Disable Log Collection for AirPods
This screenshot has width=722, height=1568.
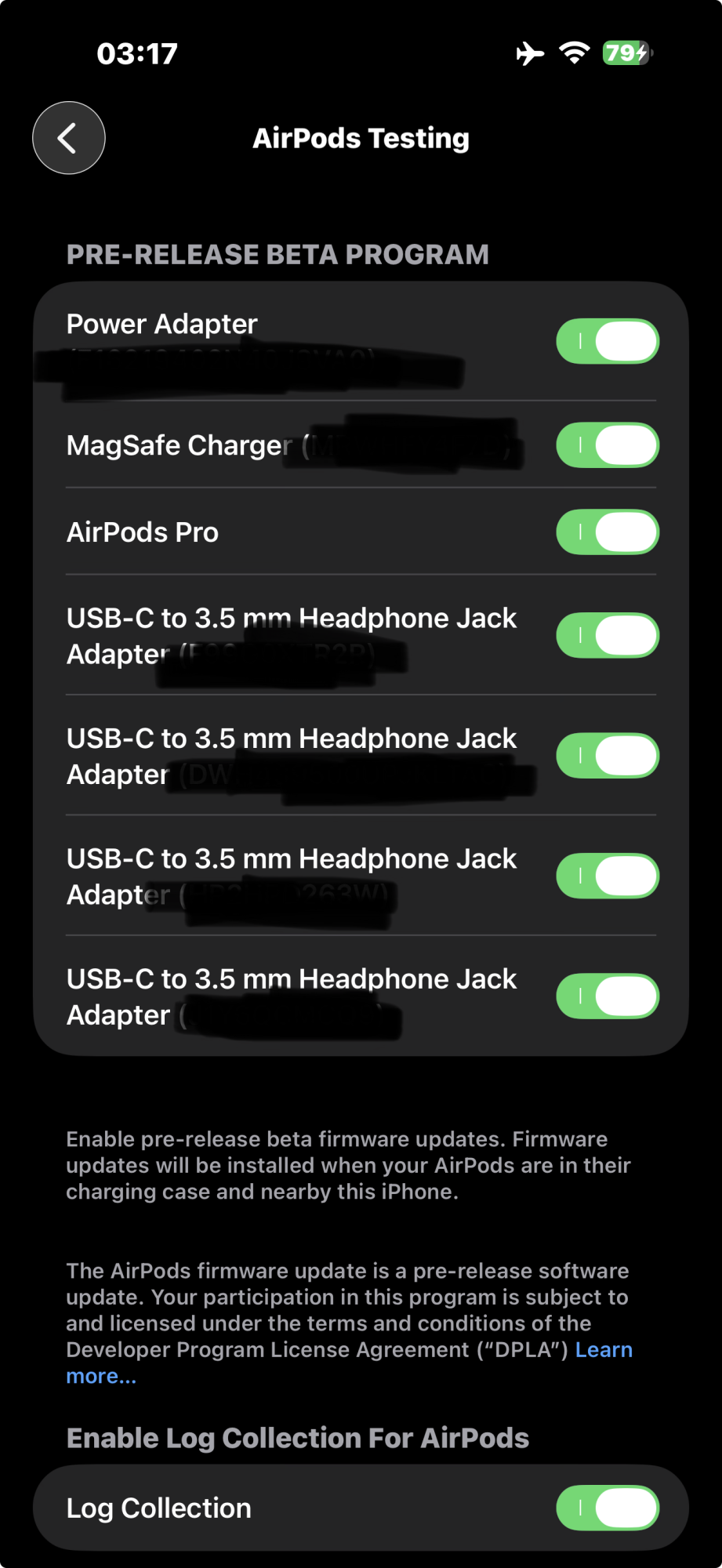click(608, 1508)
